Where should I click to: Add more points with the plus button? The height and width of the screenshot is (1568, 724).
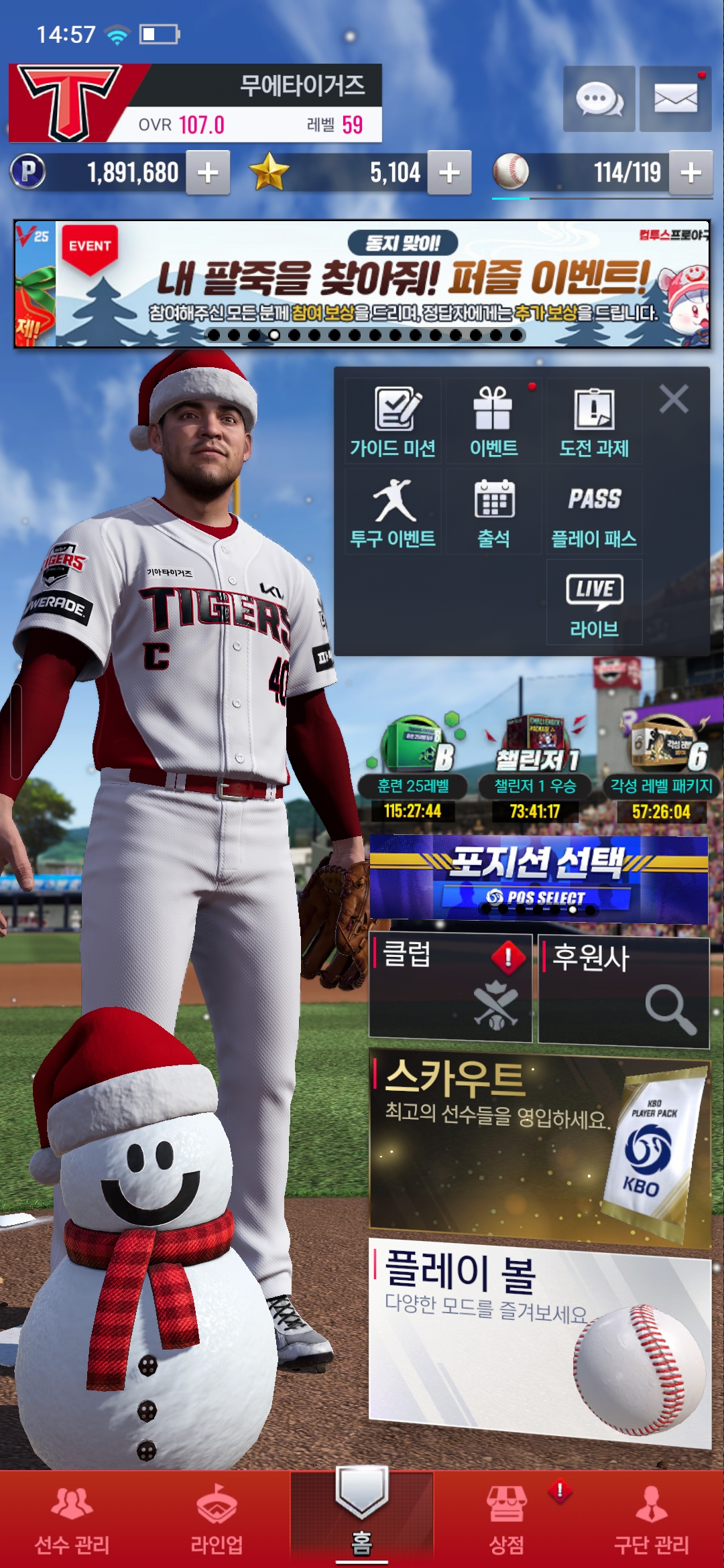click(208, 173)
